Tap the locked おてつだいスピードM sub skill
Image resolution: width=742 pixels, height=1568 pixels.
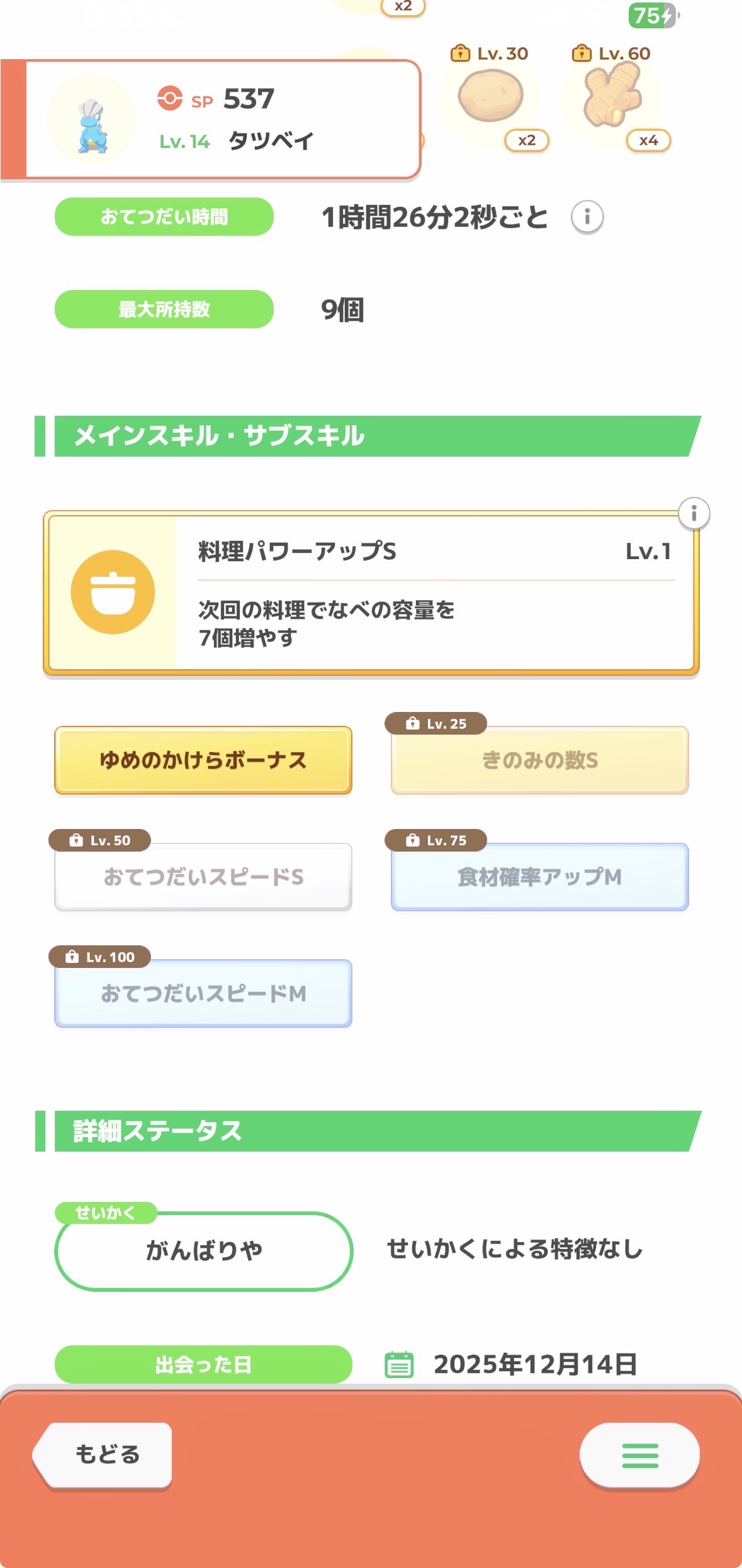click(x=203, y=993)
